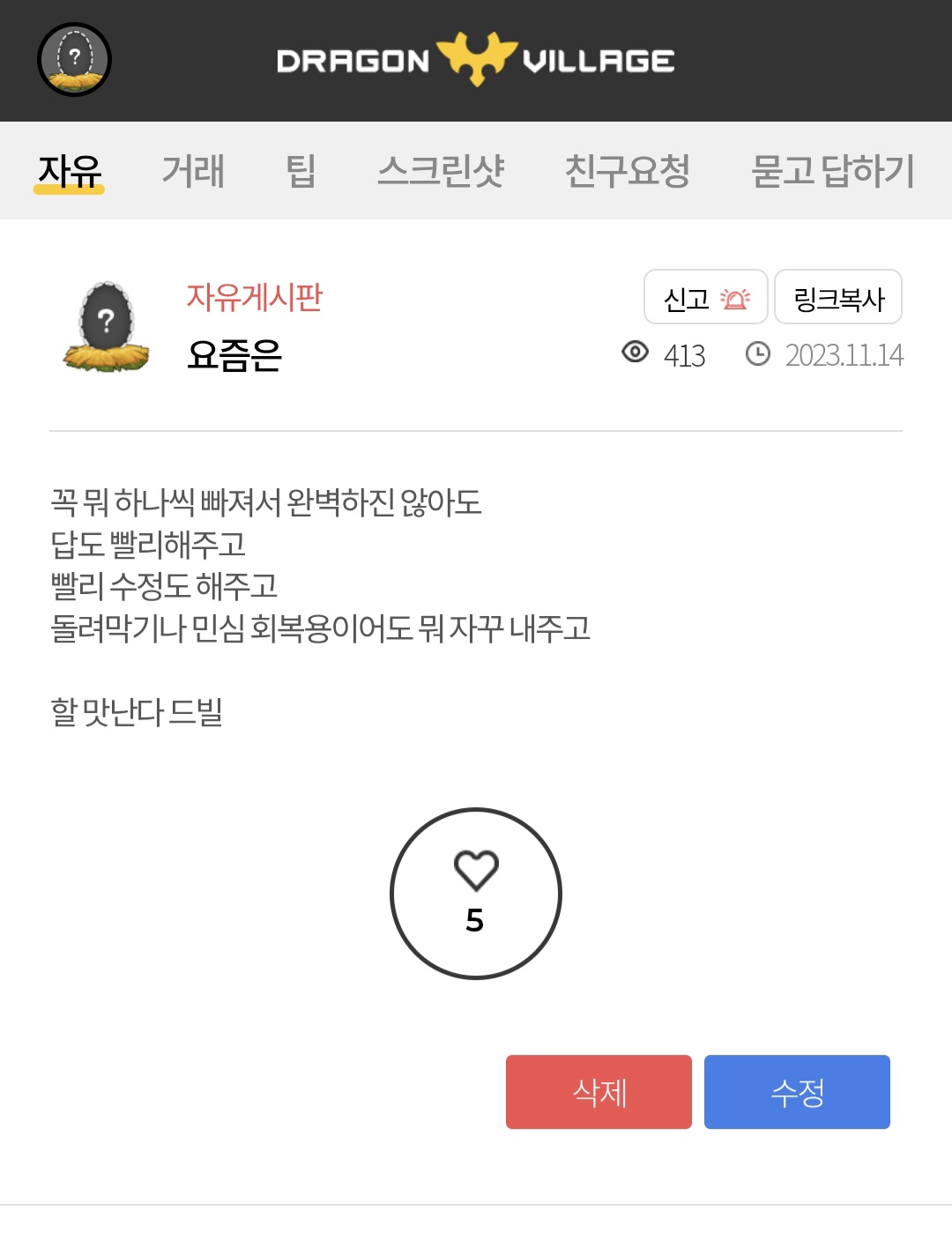This screenshot has height=1240, width=952.
Task: Switch to the 거래 tab
Action: [193, 171]
